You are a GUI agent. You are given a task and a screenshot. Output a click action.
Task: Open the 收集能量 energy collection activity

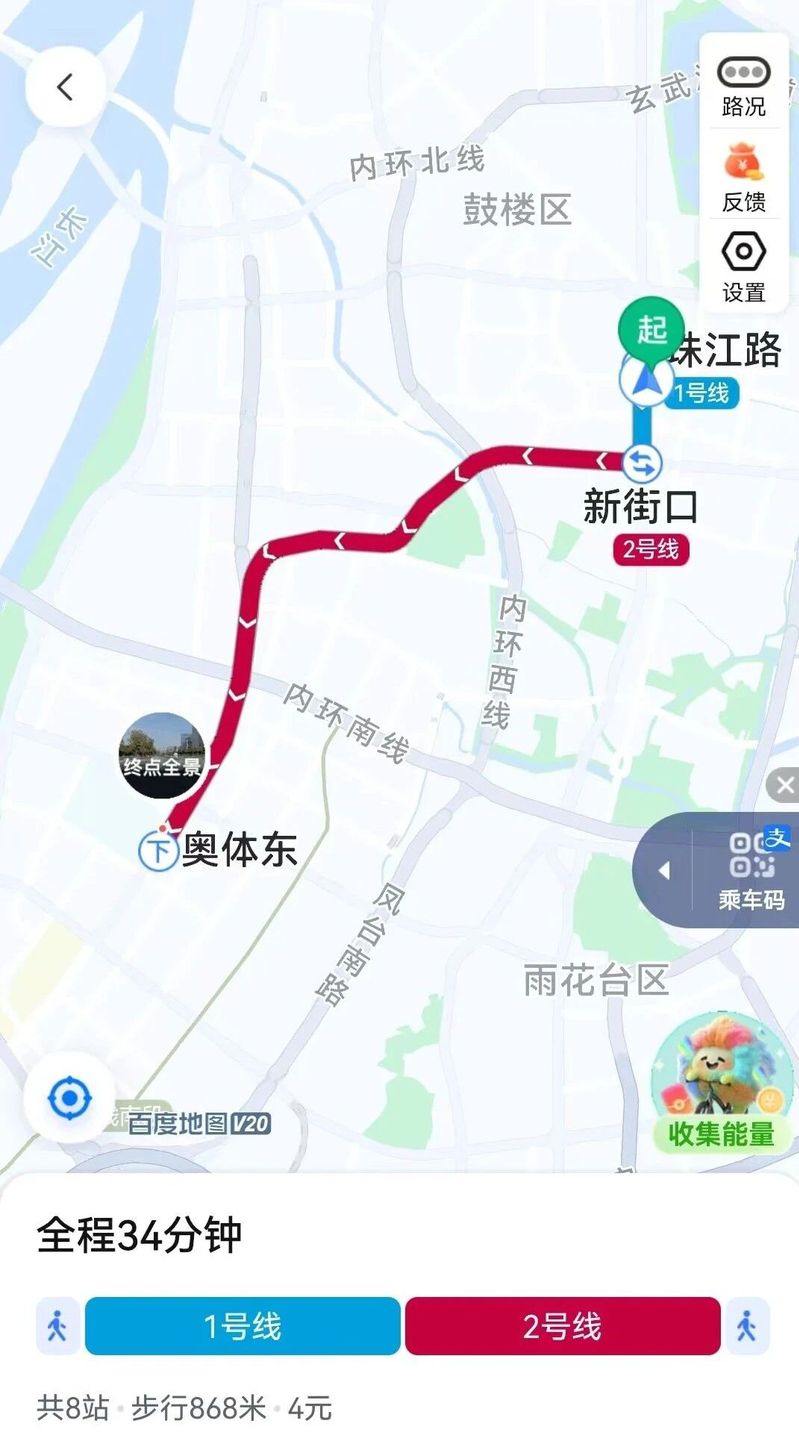pyautogui.click(x=721, y=1085)
